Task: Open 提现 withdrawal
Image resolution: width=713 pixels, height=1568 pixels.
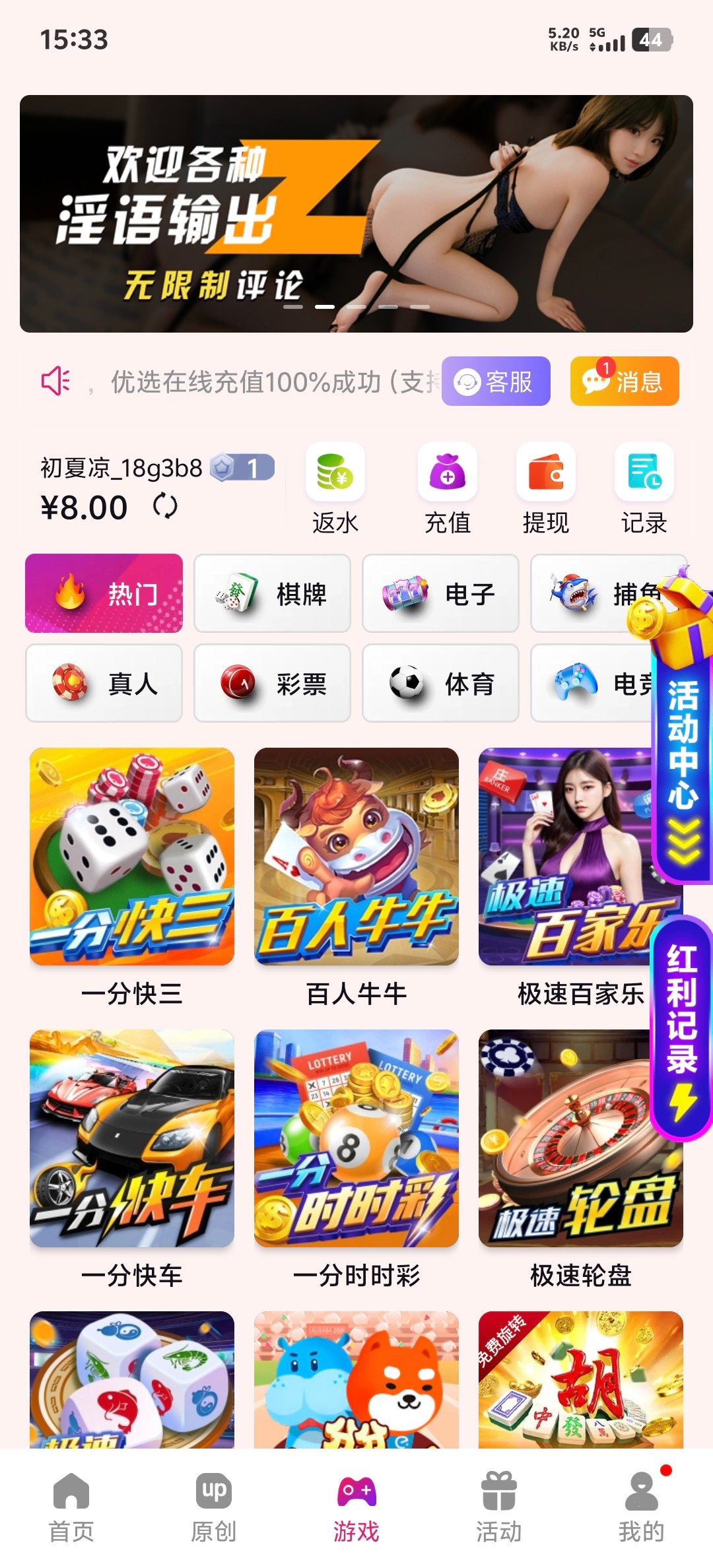Action: click(x=546, y=488)
